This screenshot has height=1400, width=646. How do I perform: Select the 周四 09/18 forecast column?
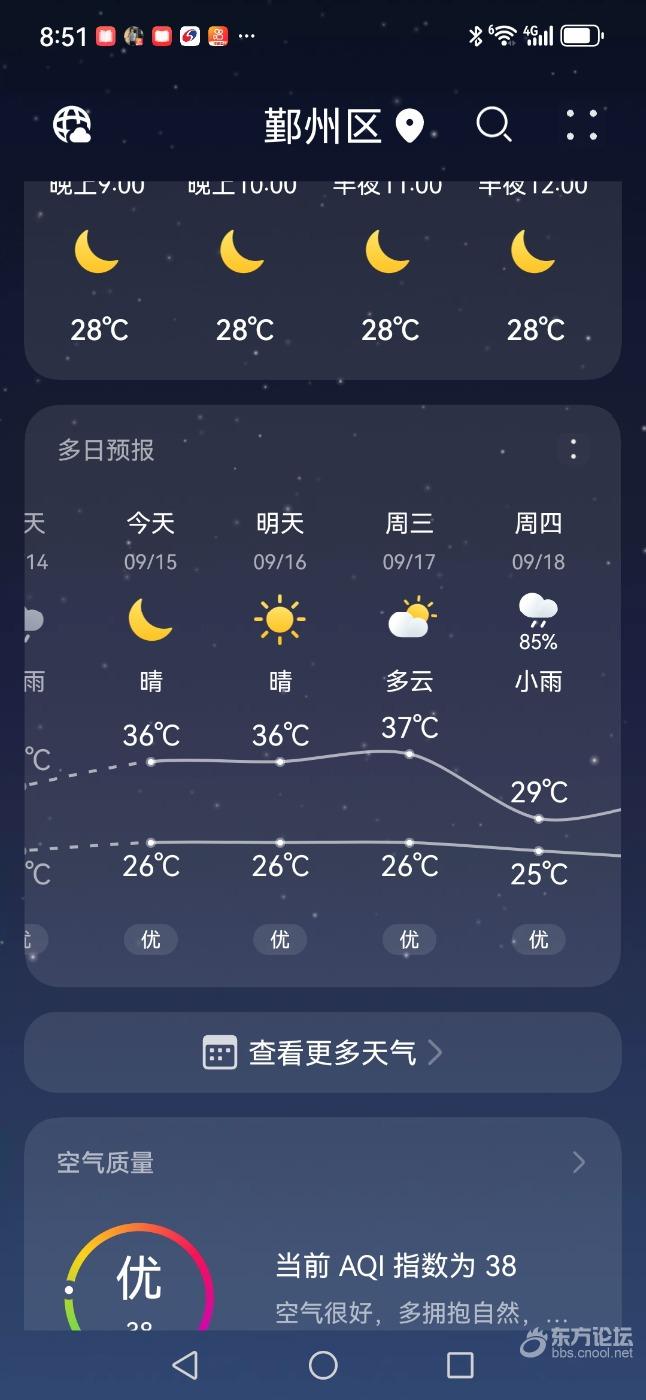pyautogui.click(x=539, y=730)
